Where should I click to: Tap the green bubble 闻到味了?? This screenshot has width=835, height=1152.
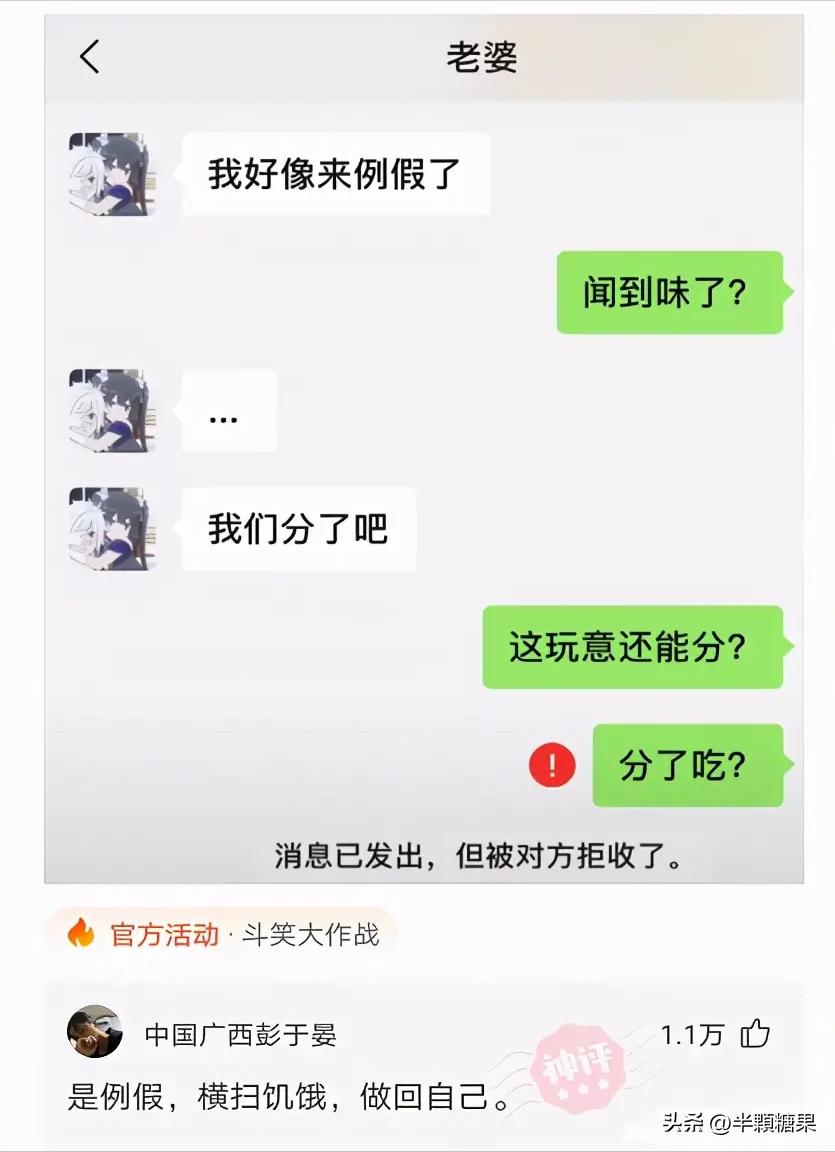point(669,294)
